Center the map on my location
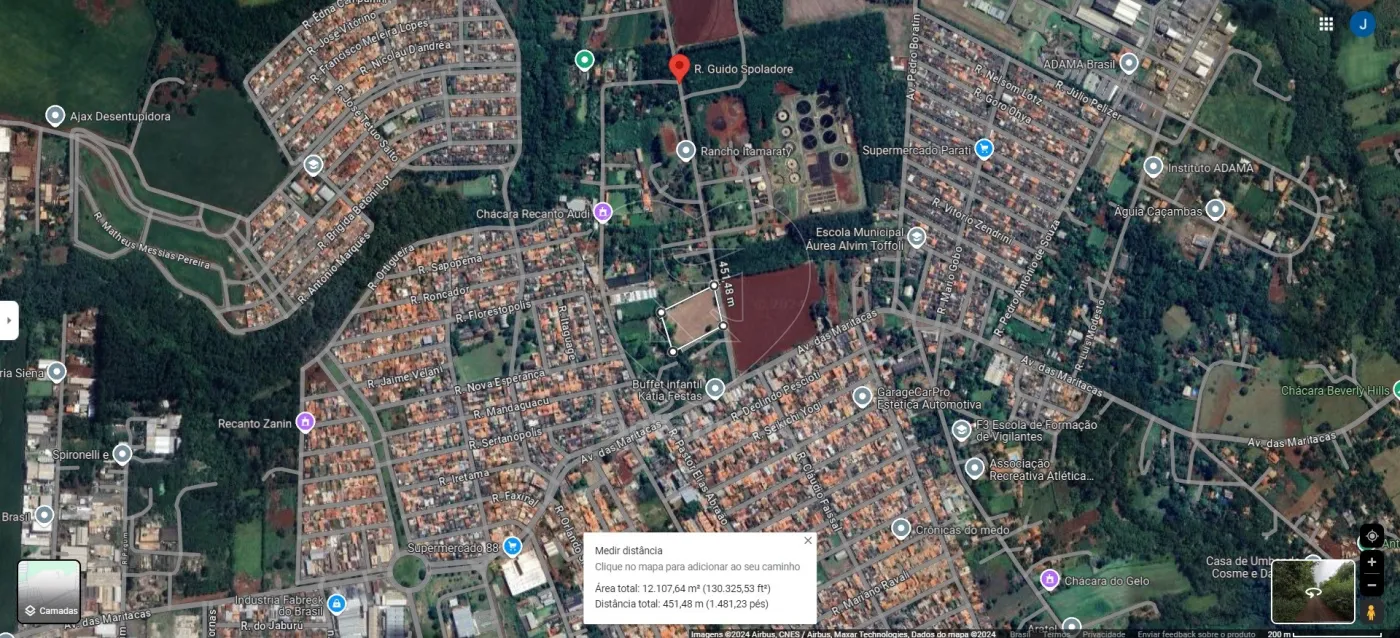This screenshot has width=1400, height=638. tap(1371, 536)
